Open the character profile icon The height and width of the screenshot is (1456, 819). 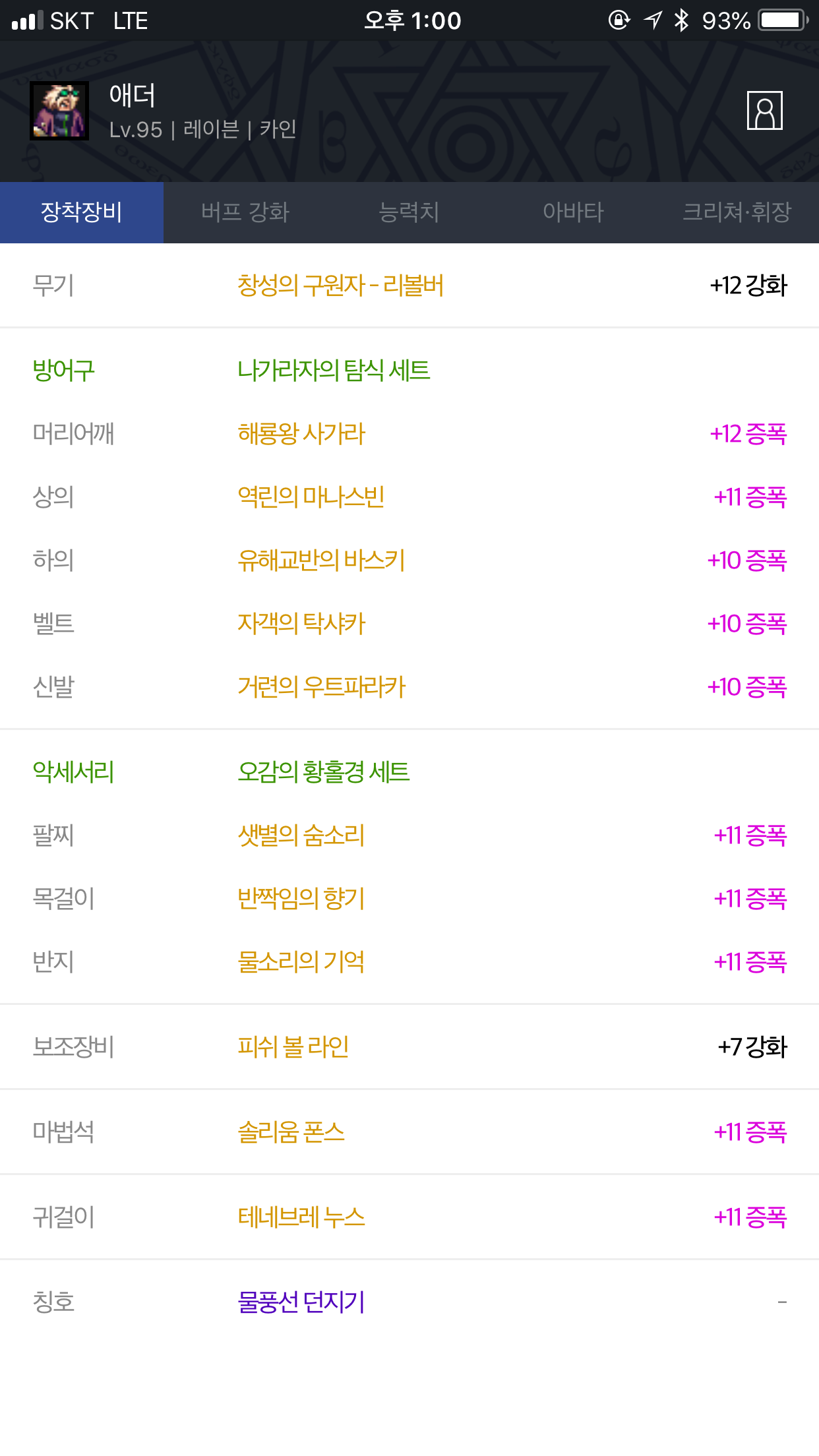tap(764, 110)
